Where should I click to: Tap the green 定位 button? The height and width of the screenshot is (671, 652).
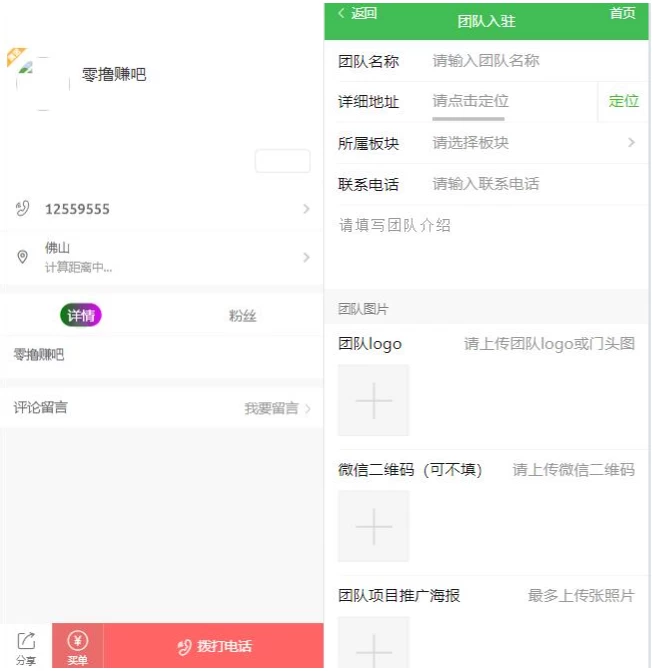623,102
